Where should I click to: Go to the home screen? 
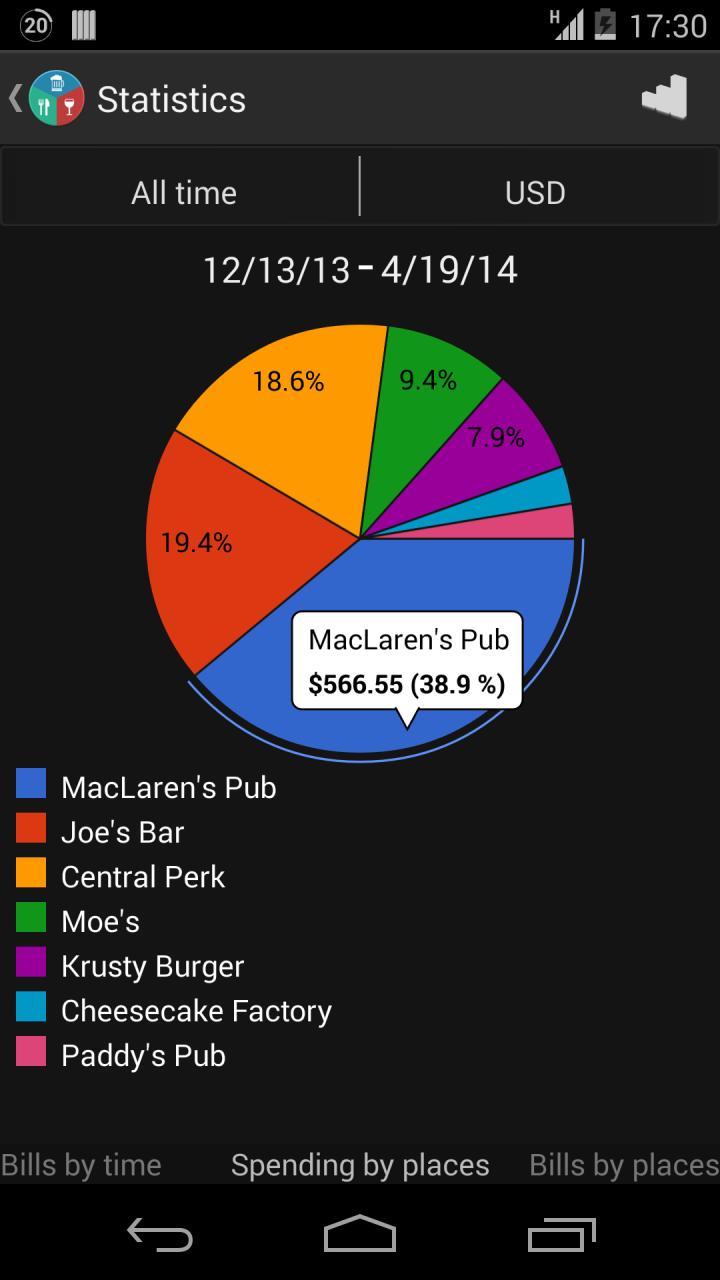coord(360,1234)
